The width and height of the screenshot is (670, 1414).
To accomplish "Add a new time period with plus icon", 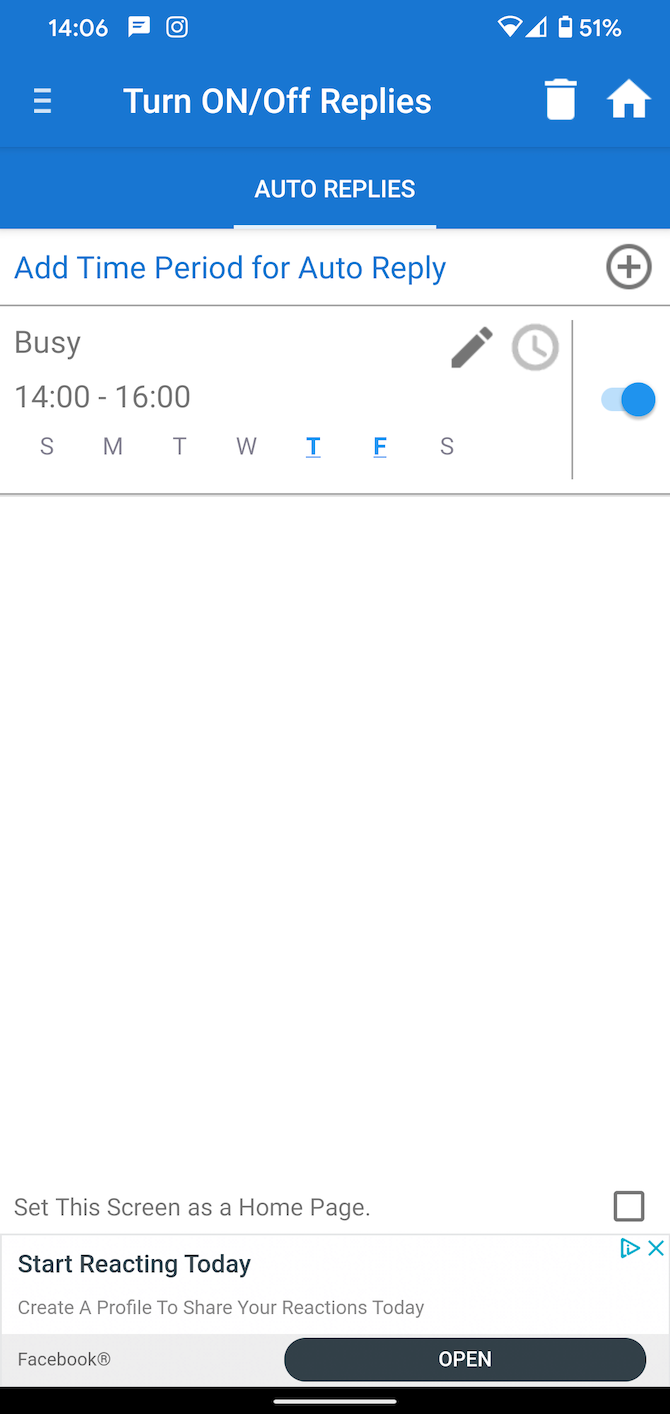I will (x=628, y=267).
